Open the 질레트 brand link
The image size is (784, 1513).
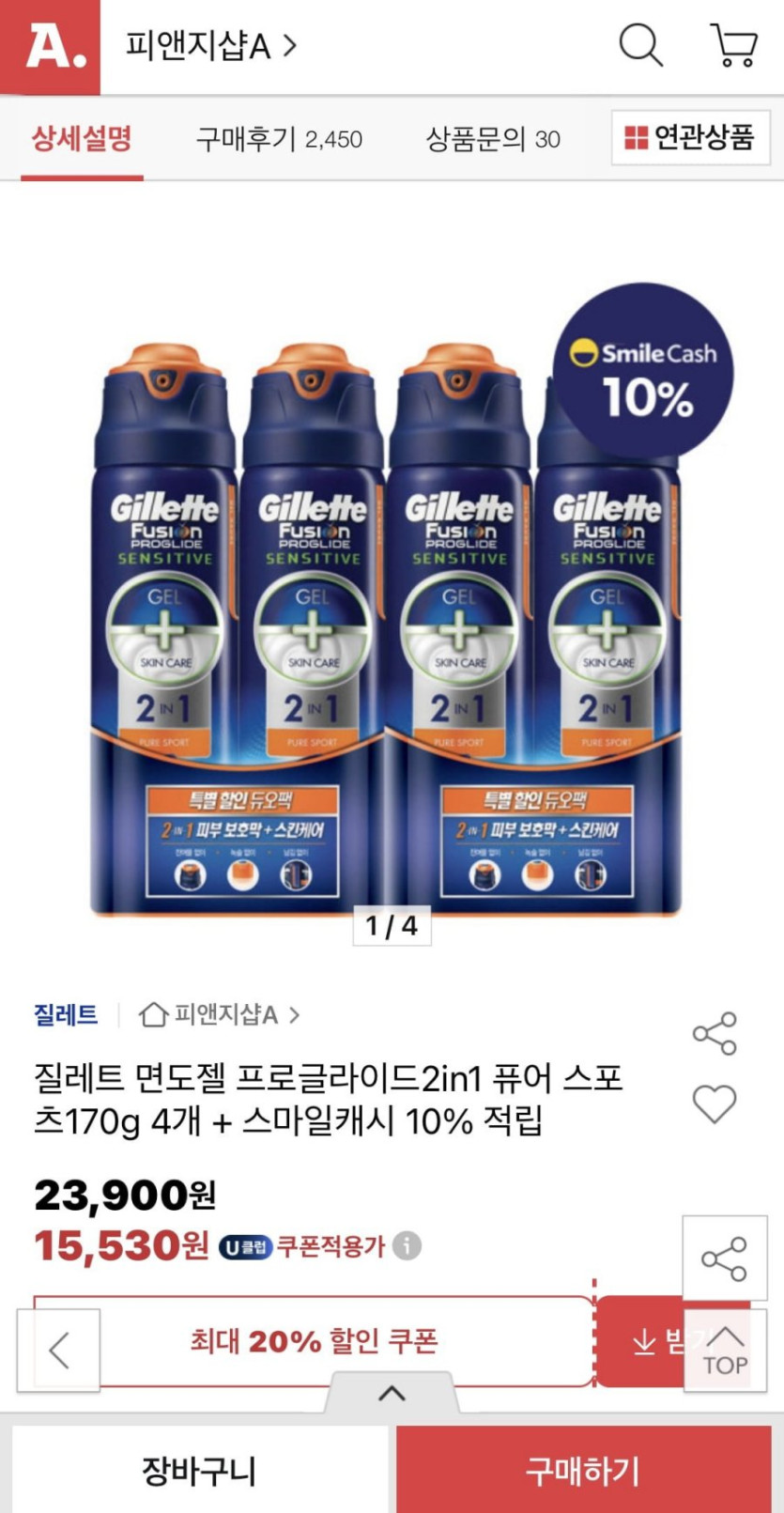(66, 1014)
